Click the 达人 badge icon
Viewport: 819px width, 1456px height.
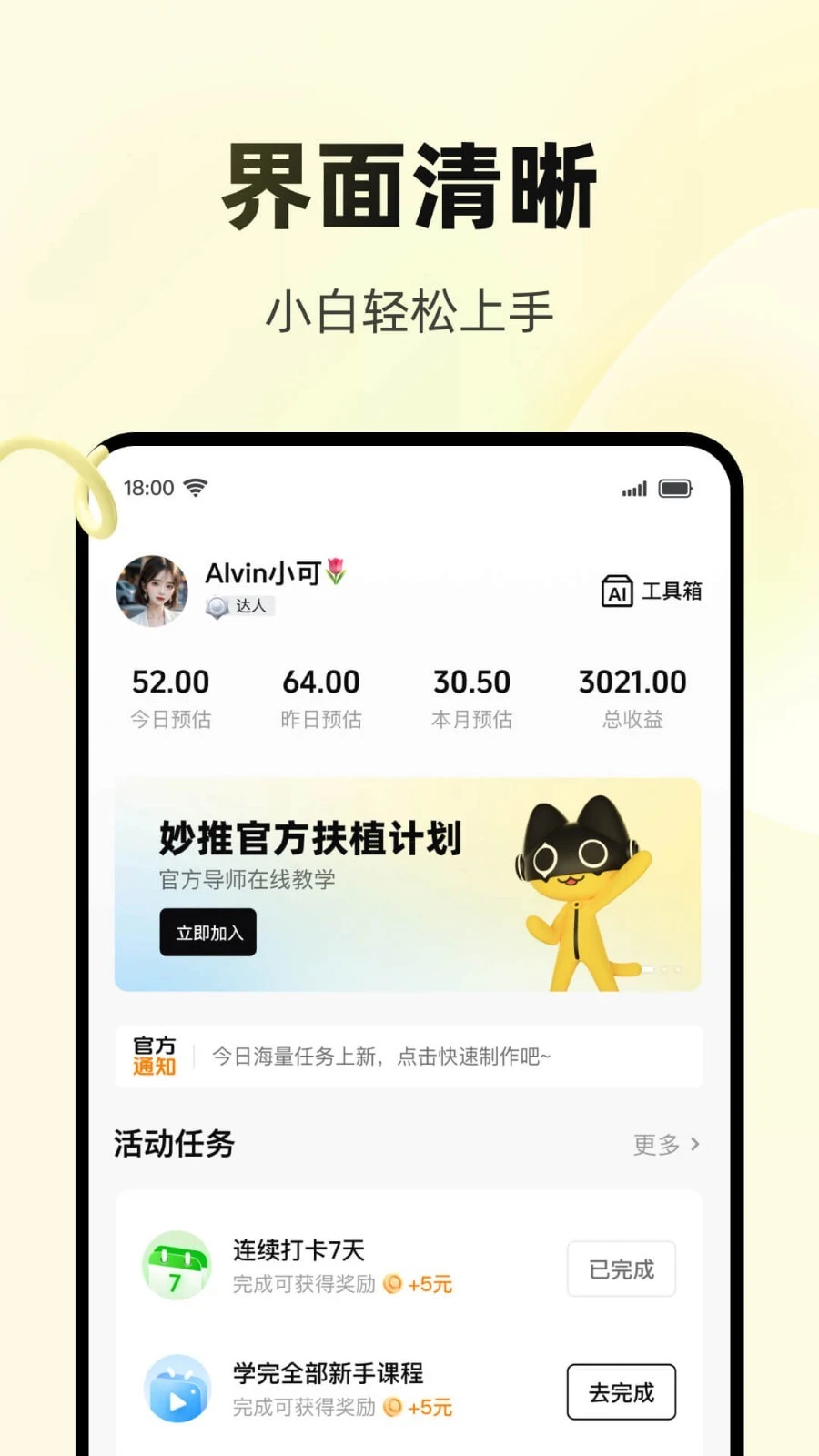(x=218, y=606)
